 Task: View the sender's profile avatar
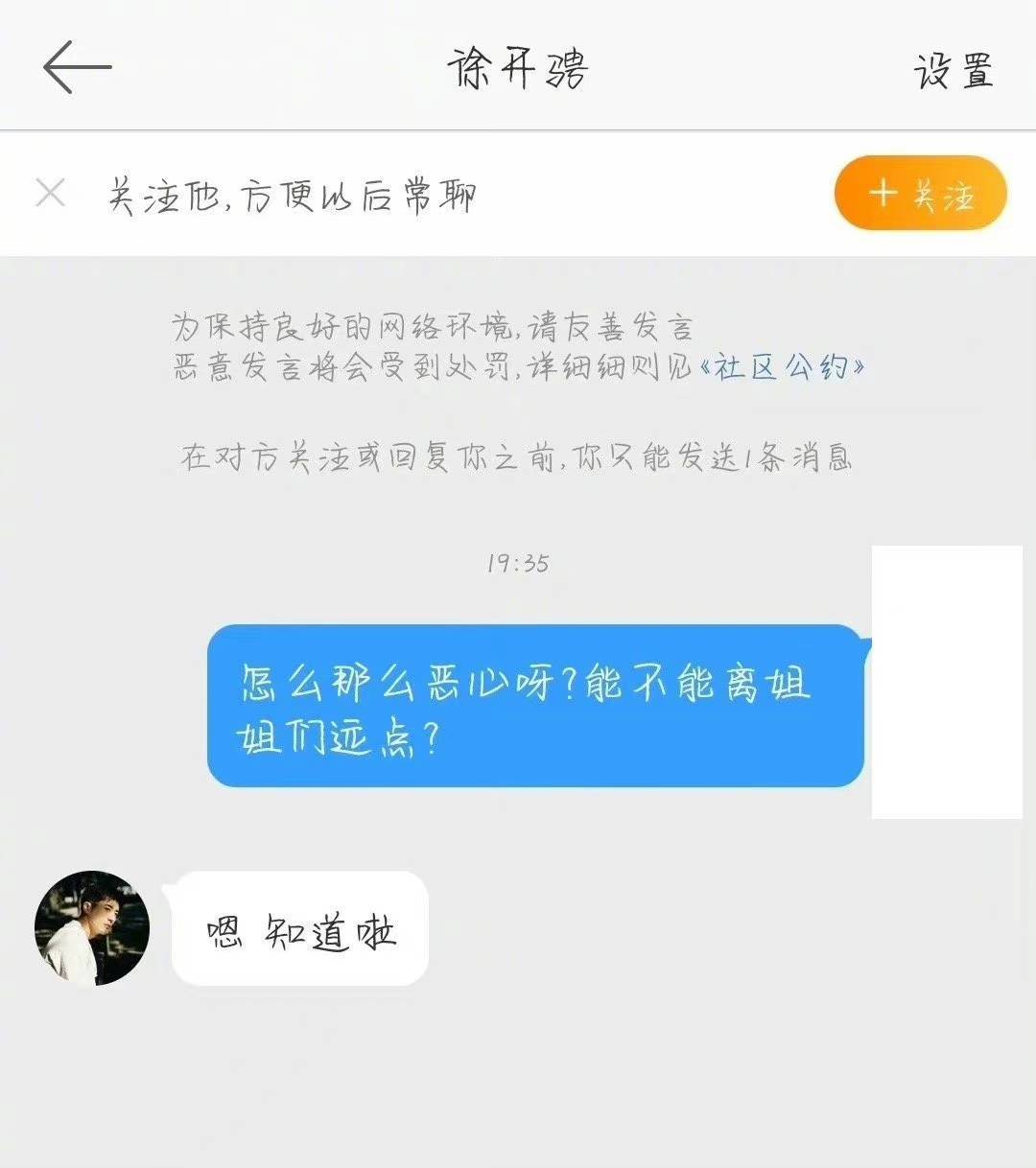[x=92, y=927]
